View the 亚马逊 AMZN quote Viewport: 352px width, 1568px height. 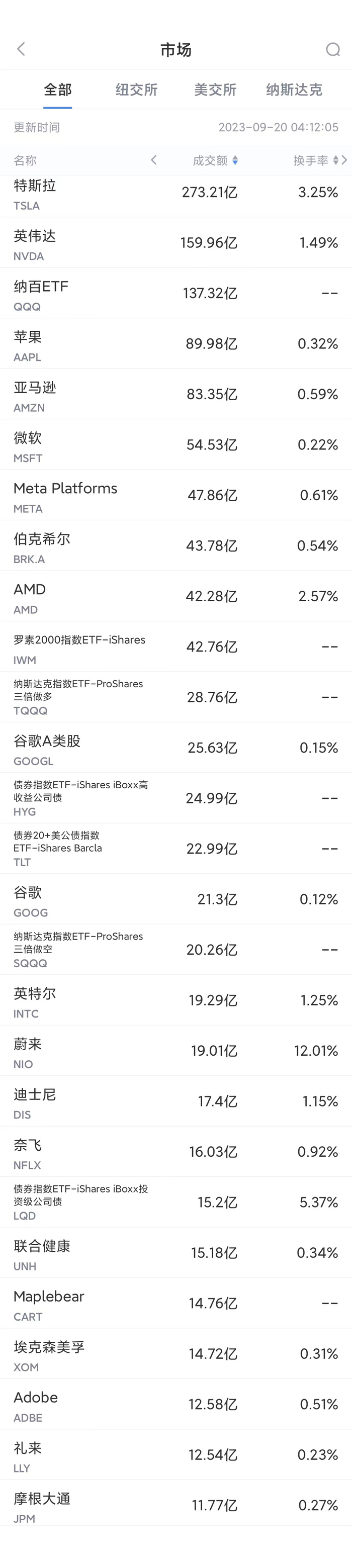(175, 395)
